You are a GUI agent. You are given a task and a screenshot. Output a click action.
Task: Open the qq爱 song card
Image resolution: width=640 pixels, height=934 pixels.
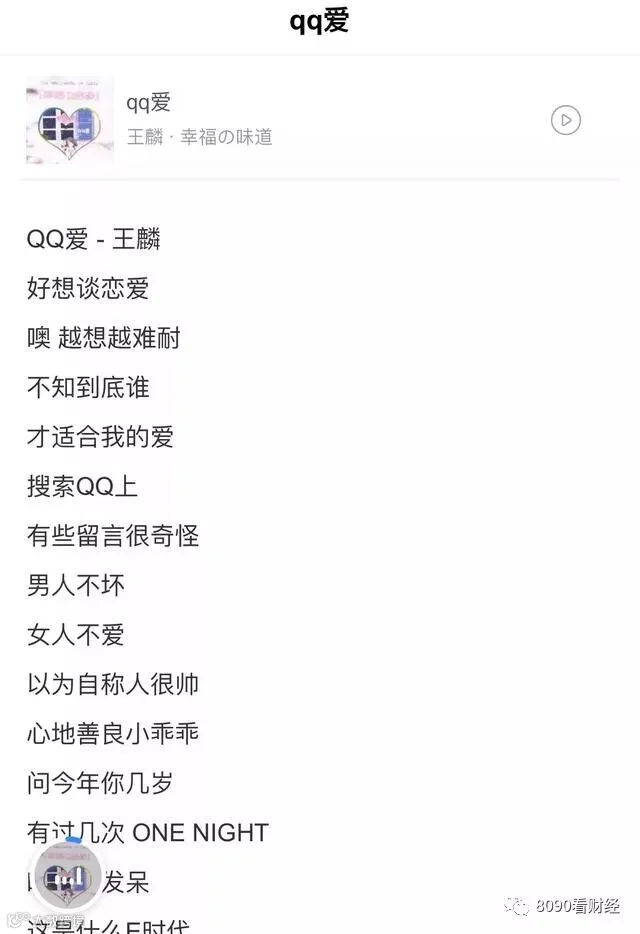tap(320, 120)
